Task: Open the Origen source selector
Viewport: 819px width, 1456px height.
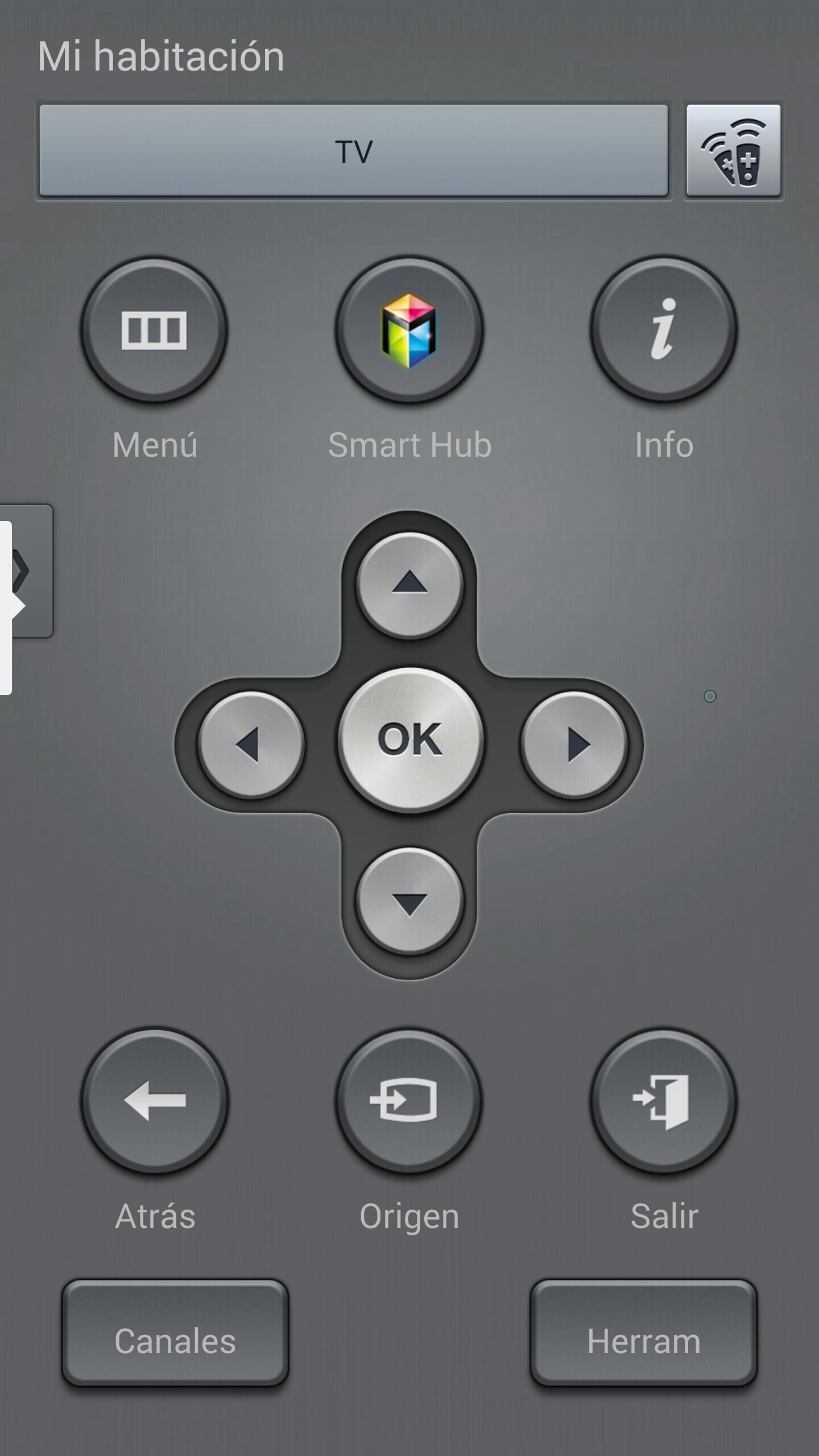Action: click(409, 1101)
